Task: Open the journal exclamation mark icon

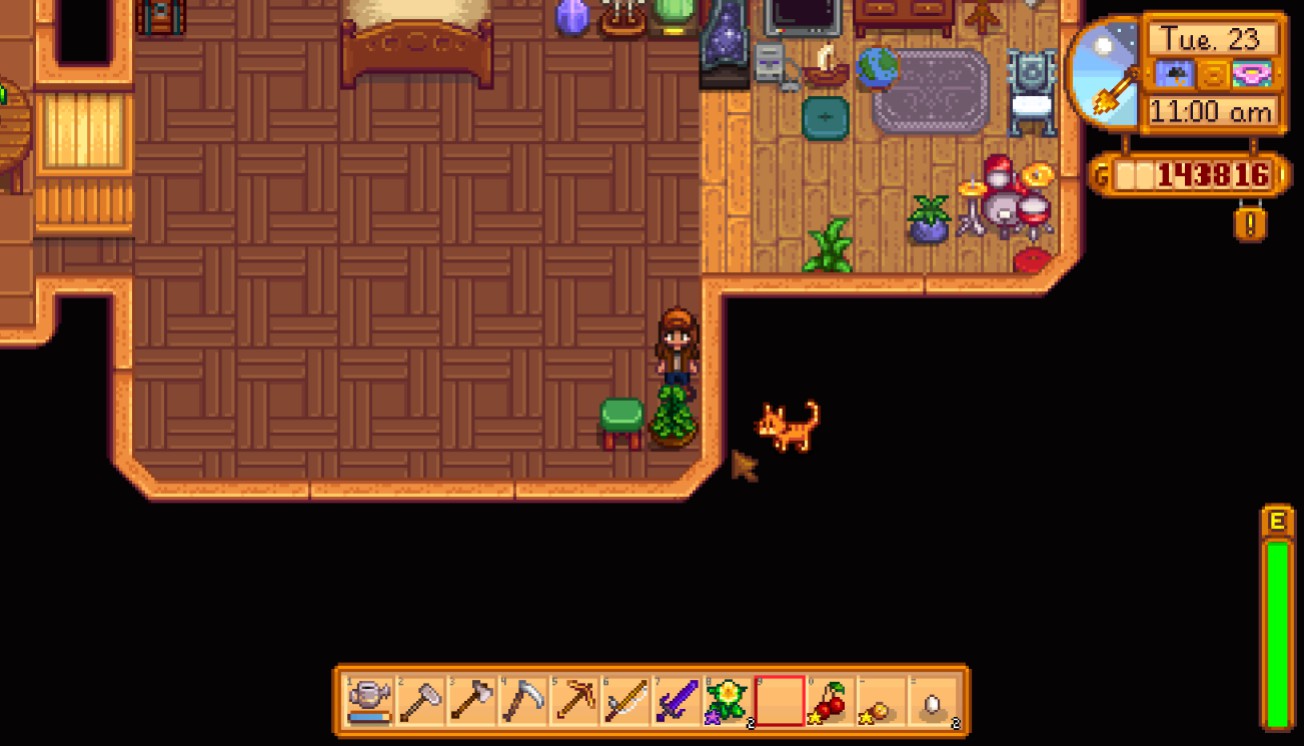Action: (1250, 222)
